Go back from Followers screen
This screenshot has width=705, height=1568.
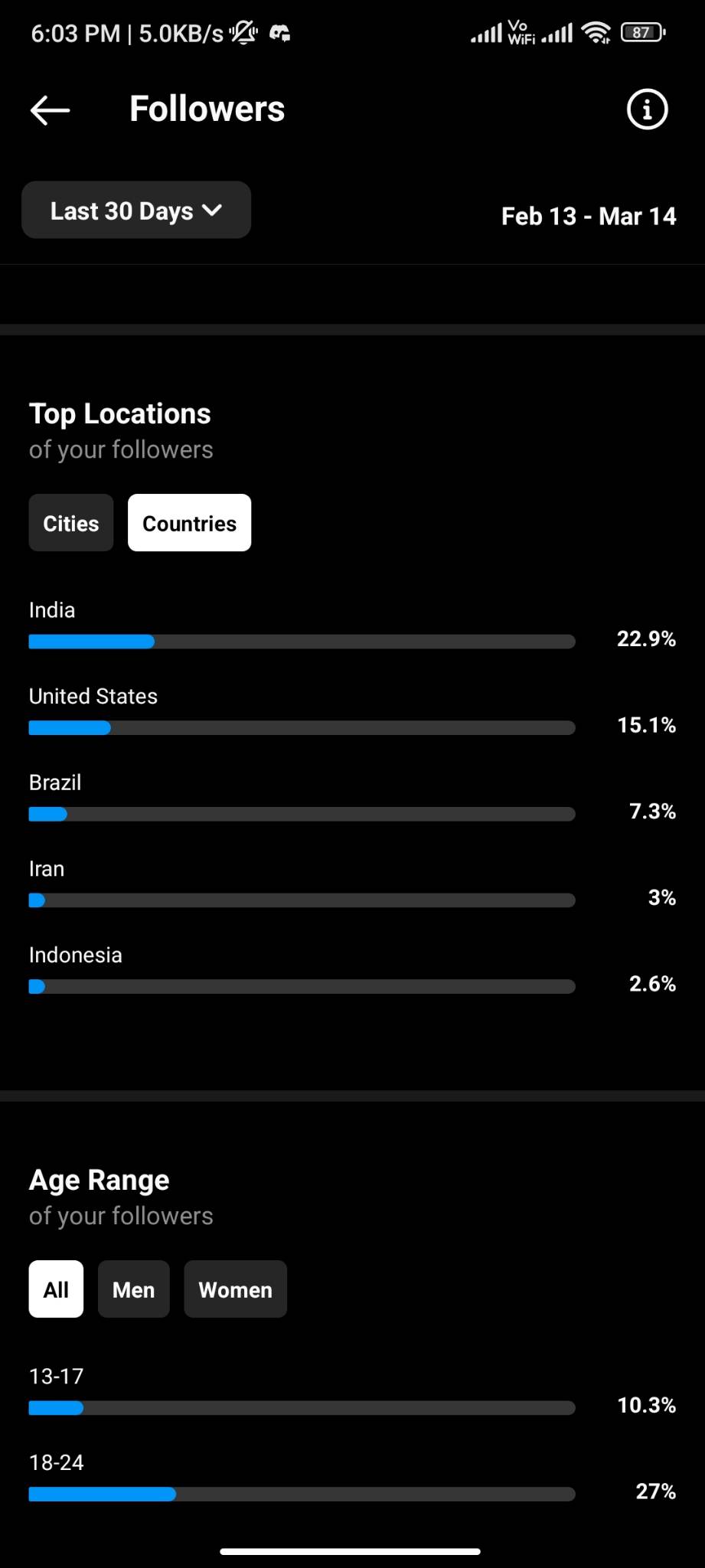[x=50, y=109]
